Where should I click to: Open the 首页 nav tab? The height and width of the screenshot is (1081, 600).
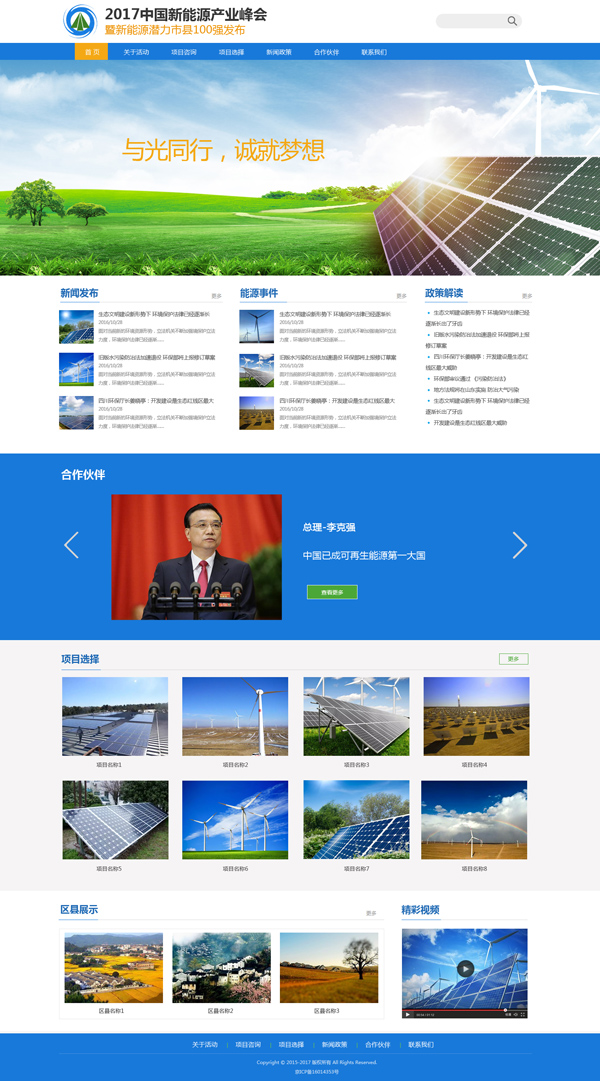point(91,52)
